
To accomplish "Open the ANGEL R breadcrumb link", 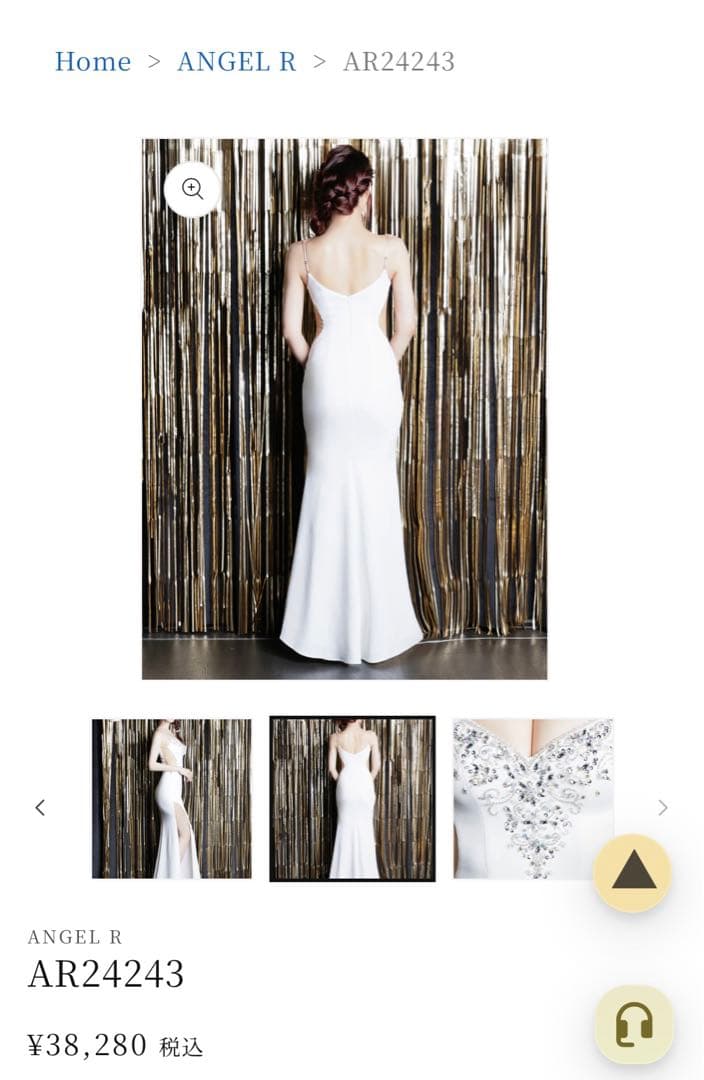I will (236, 62).
